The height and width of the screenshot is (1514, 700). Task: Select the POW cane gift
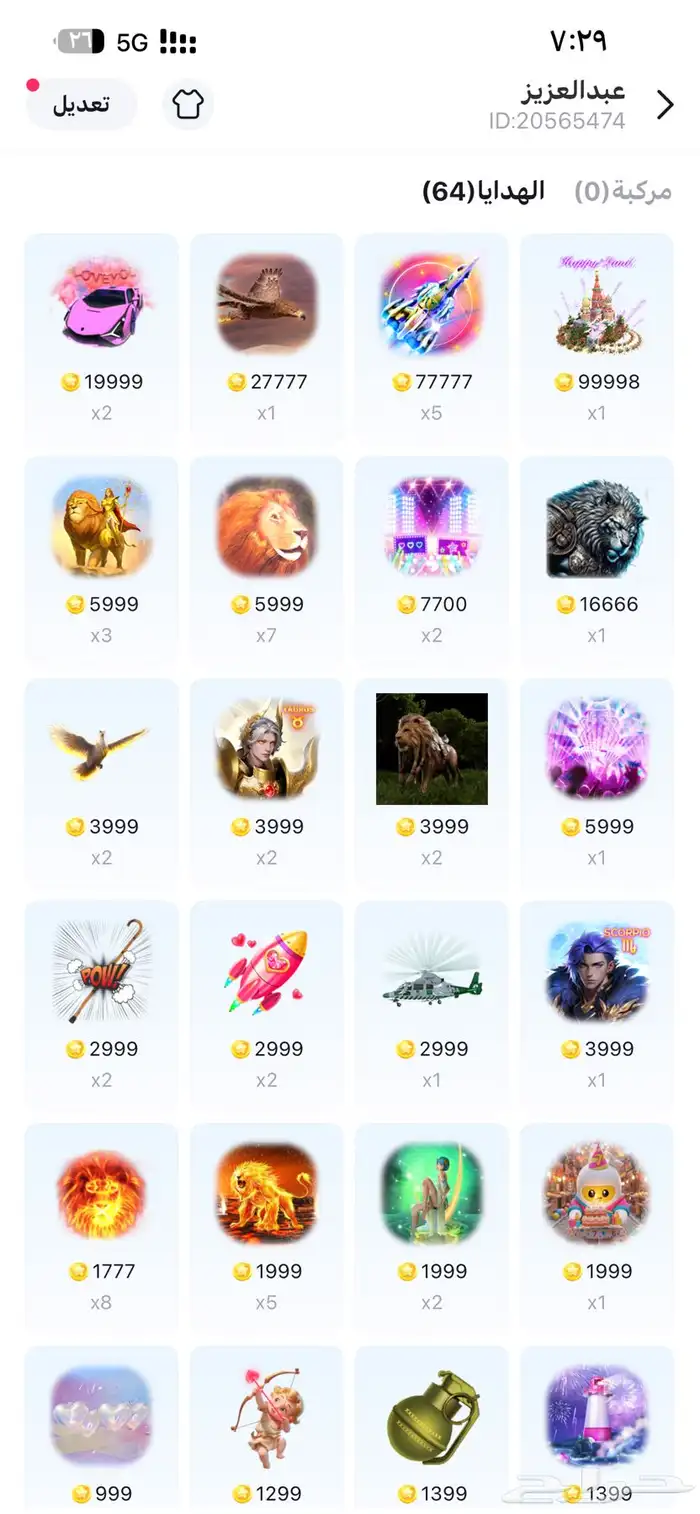[x=101, y=1003]
